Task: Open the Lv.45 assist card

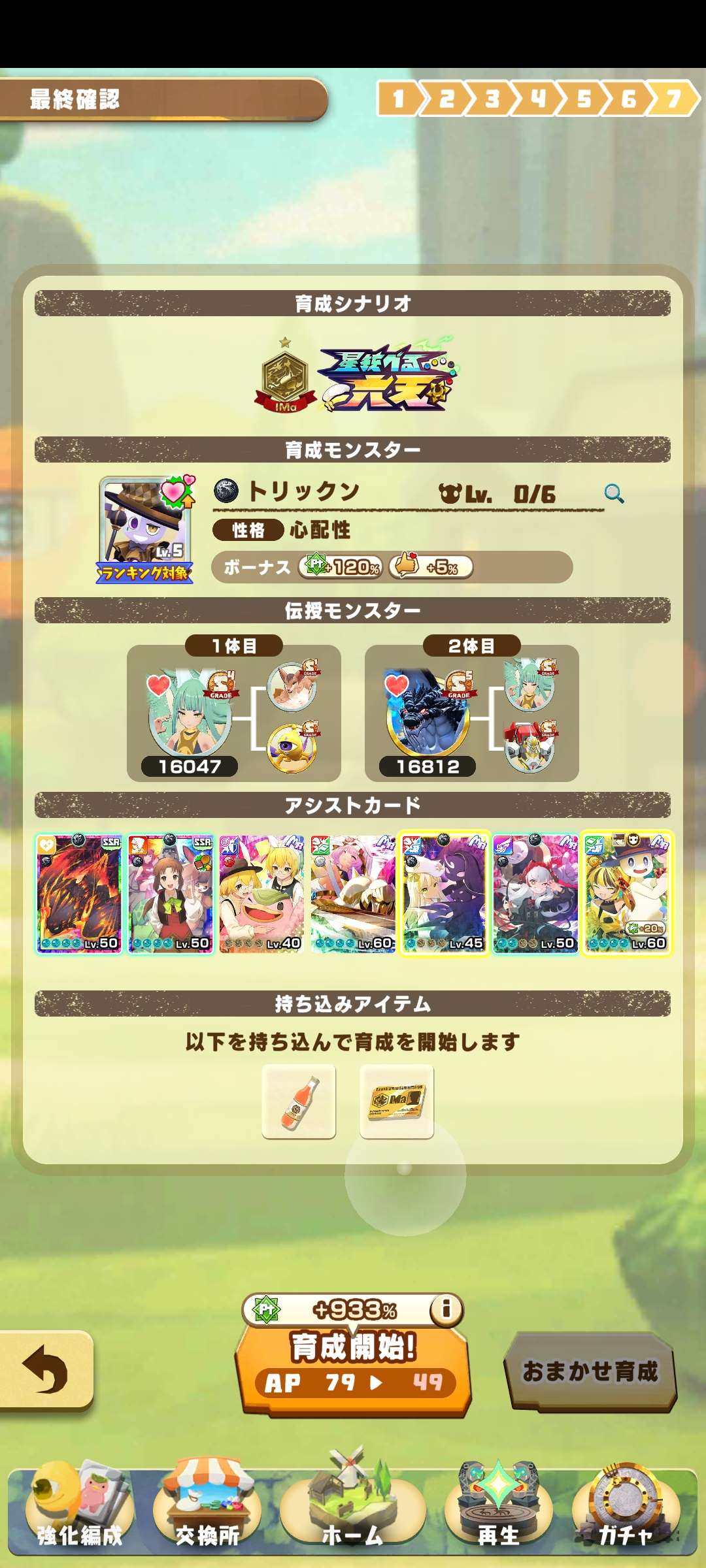Action: coord(445,894)
